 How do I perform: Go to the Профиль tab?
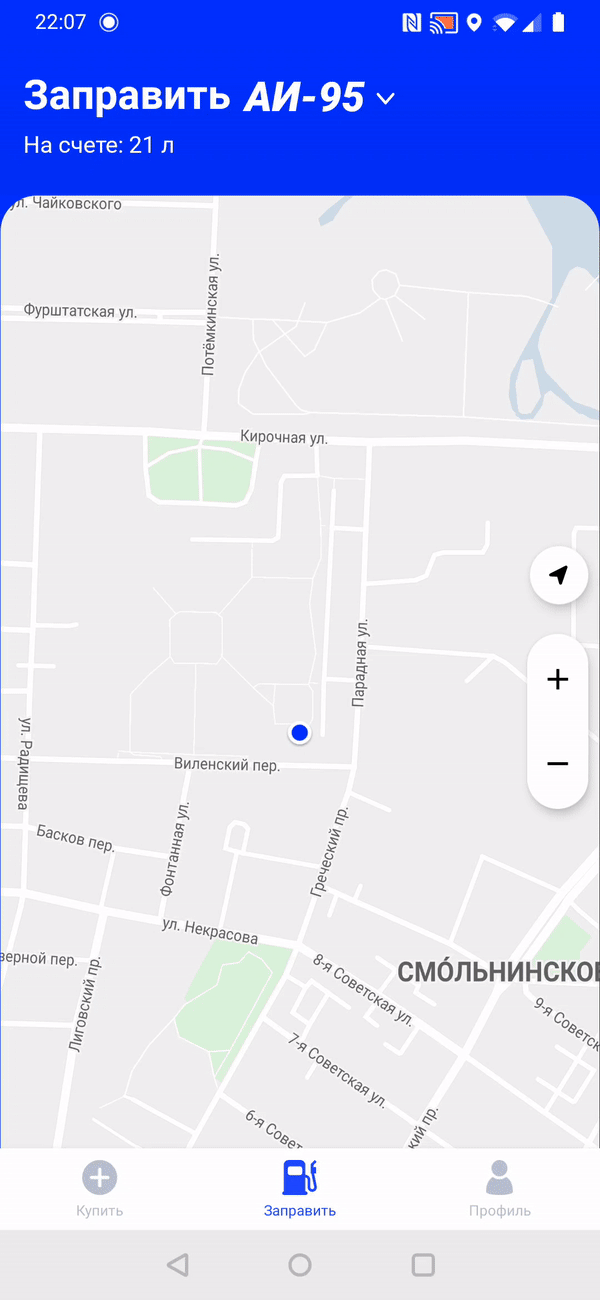[x=499, y=1188]
